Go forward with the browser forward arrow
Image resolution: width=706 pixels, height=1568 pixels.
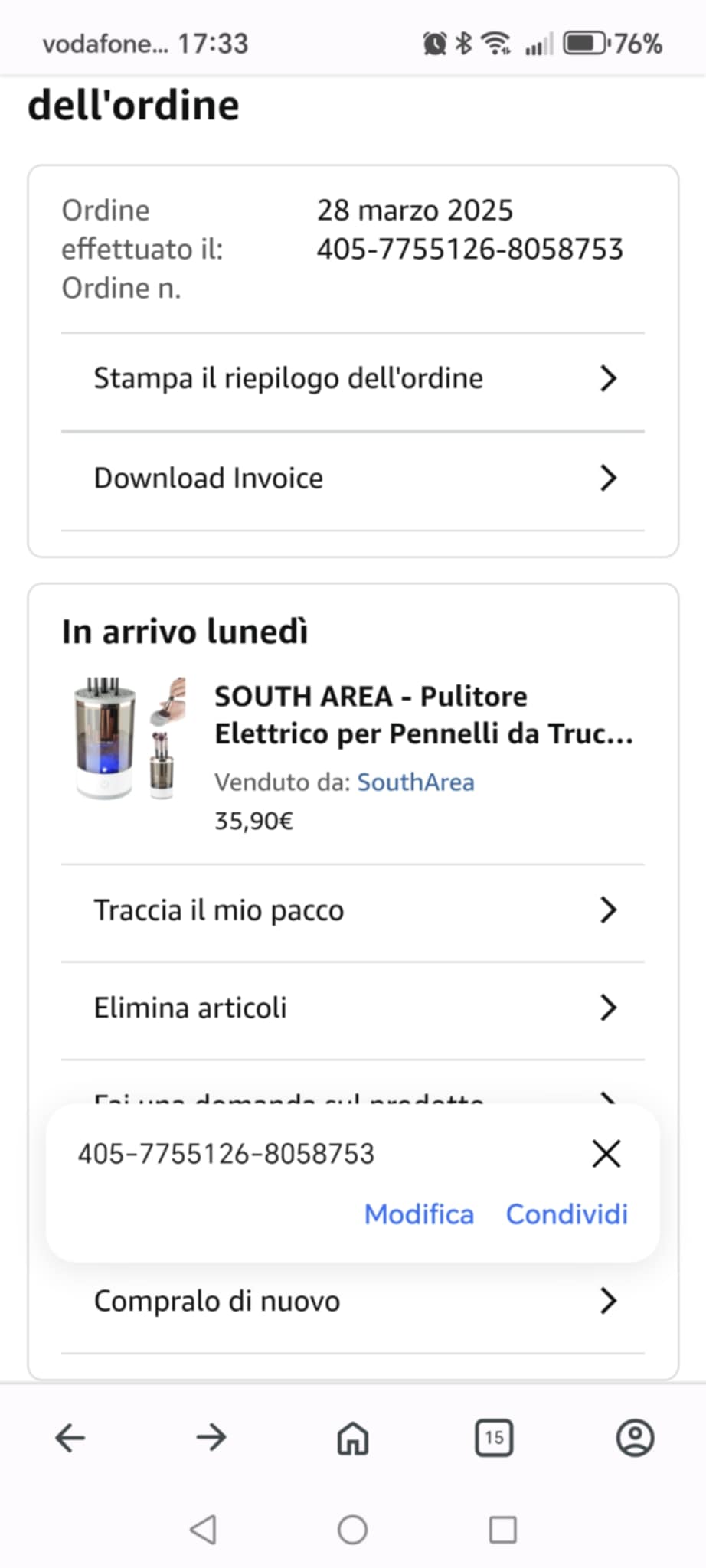coord(211,1438)
